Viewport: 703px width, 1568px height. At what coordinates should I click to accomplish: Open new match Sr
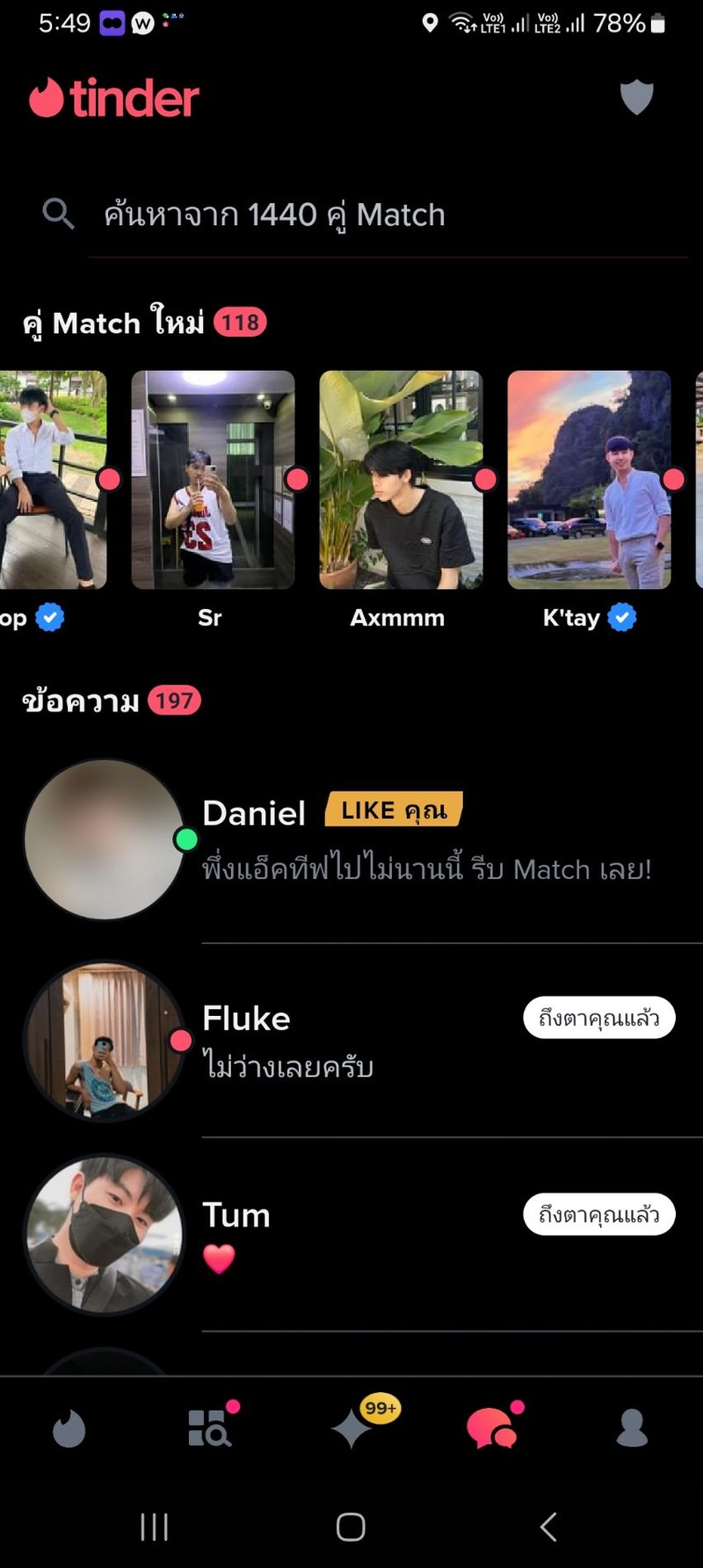point(213,480)
